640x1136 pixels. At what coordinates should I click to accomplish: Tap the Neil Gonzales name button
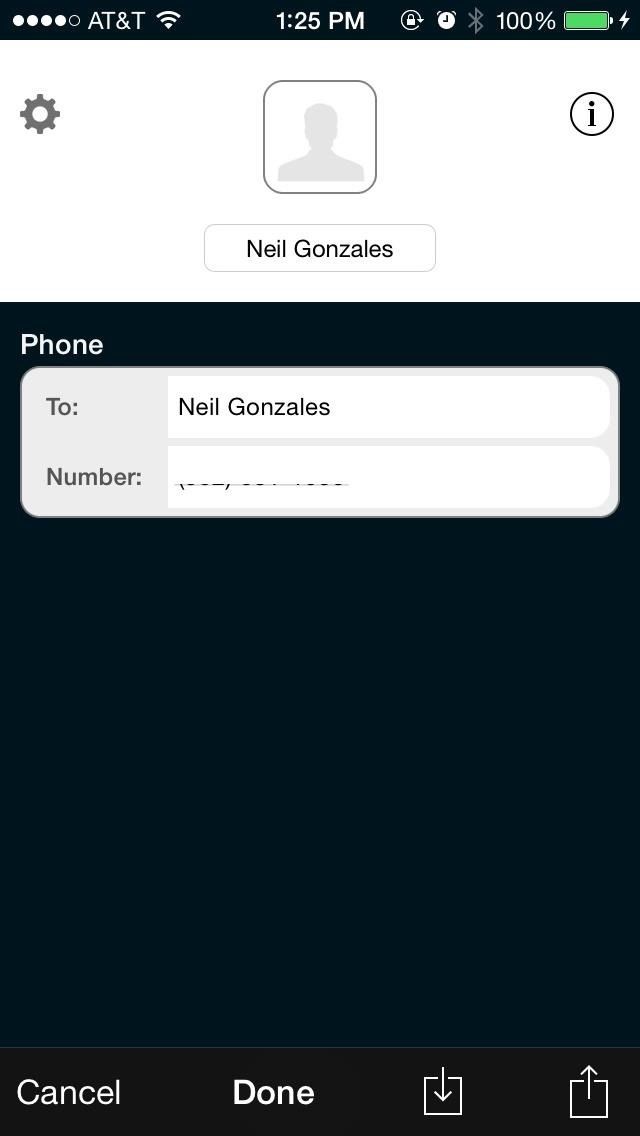click(320, 248)
